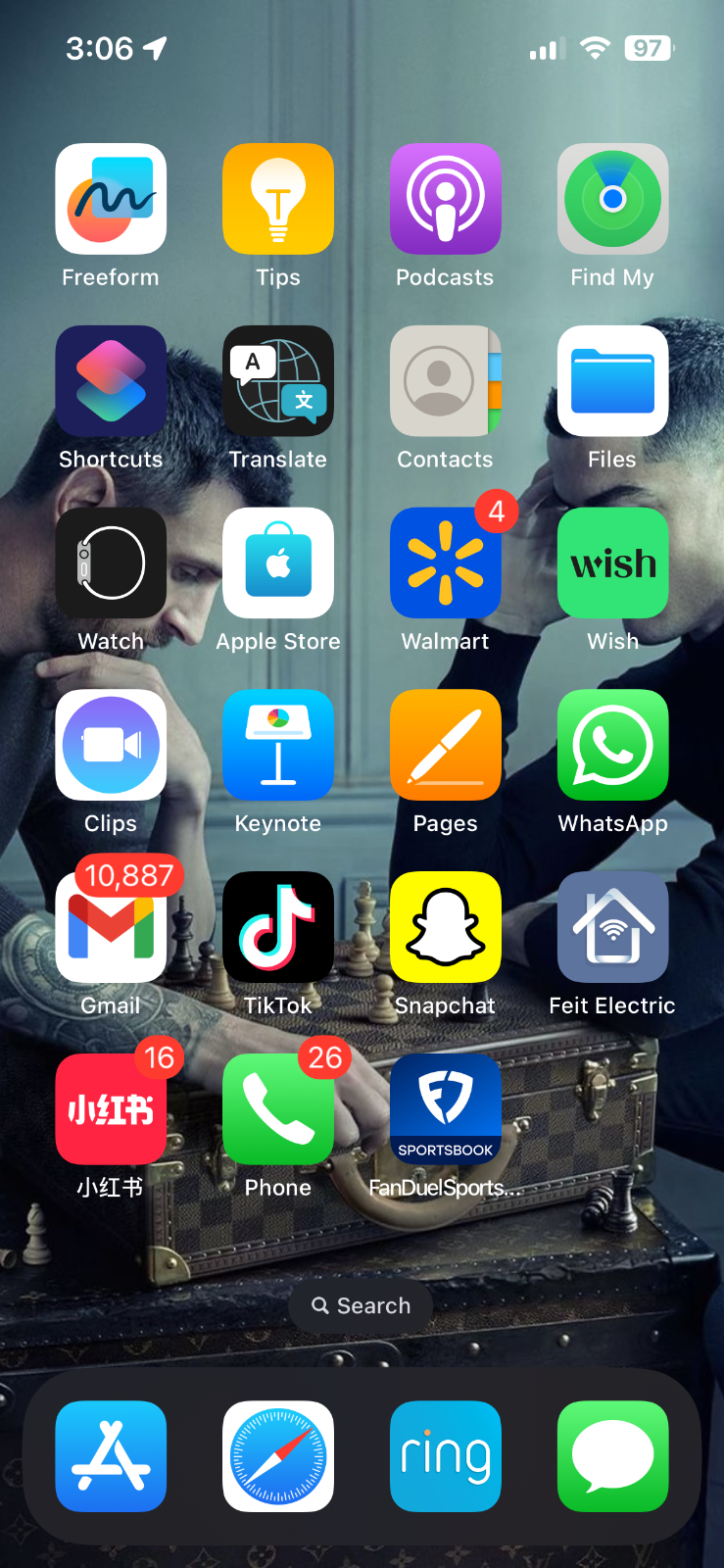Open the Freeform app

click(111, 199)
